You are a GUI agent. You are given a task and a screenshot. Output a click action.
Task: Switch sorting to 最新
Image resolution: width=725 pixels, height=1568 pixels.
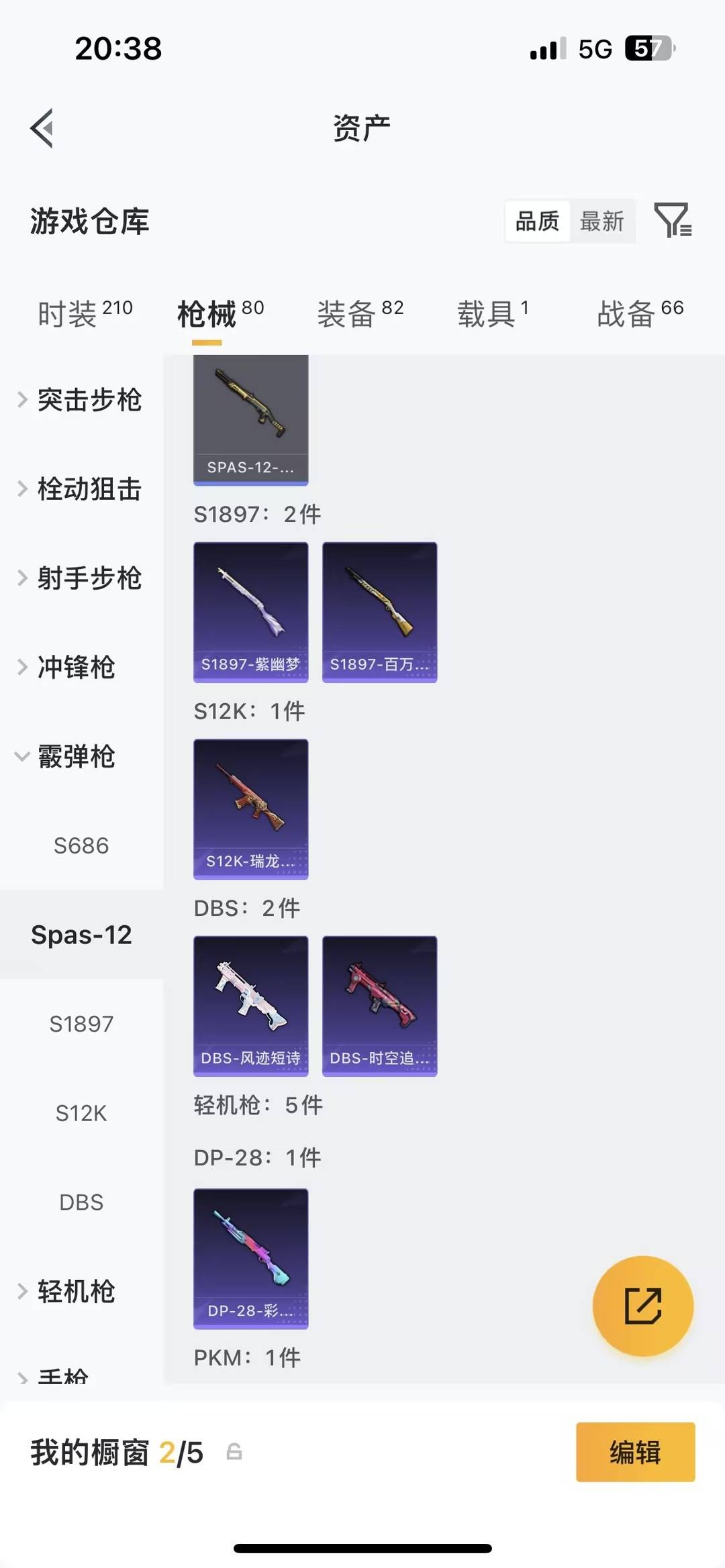tap(603, 221)
